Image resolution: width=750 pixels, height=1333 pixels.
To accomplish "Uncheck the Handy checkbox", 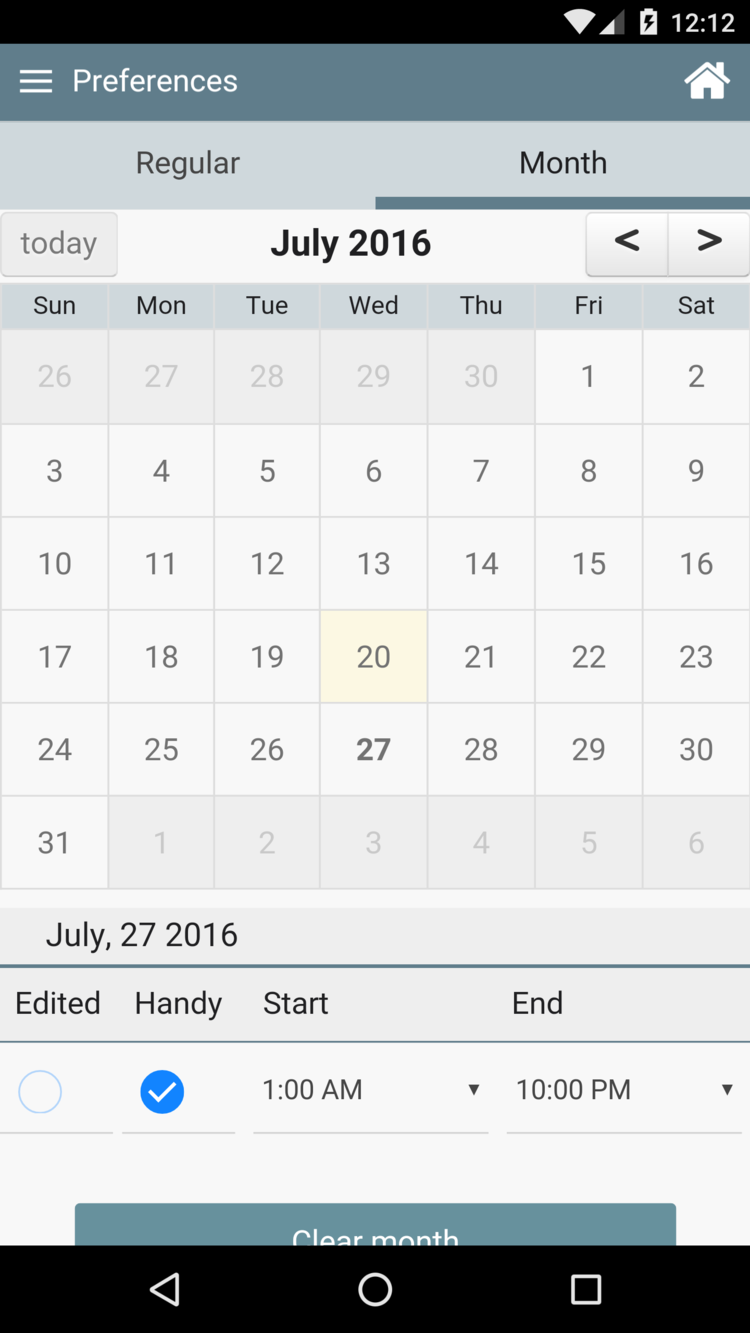I will [x=162, y=1091].
